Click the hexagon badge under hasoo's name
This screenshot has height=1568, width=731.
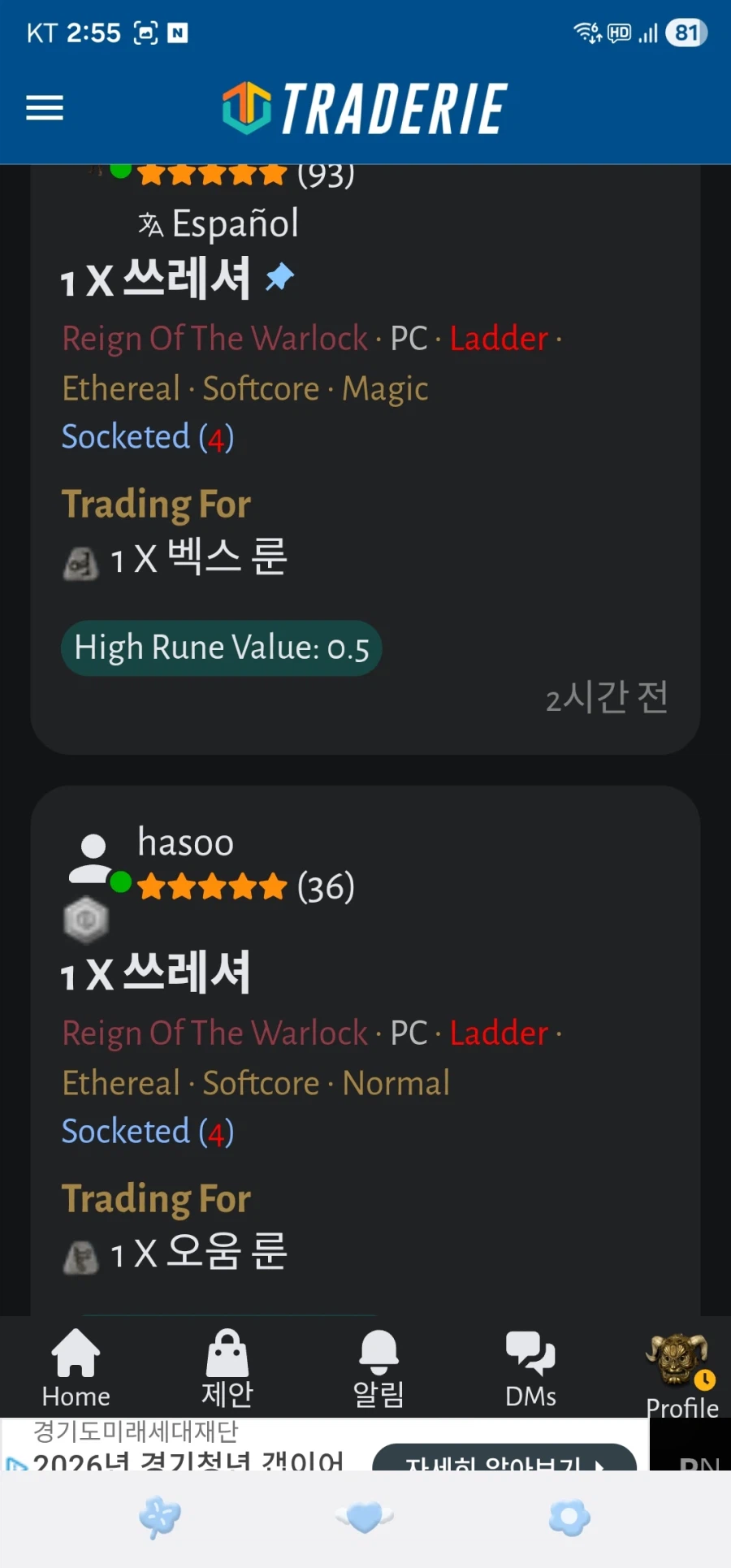click(x=87, y=920)
